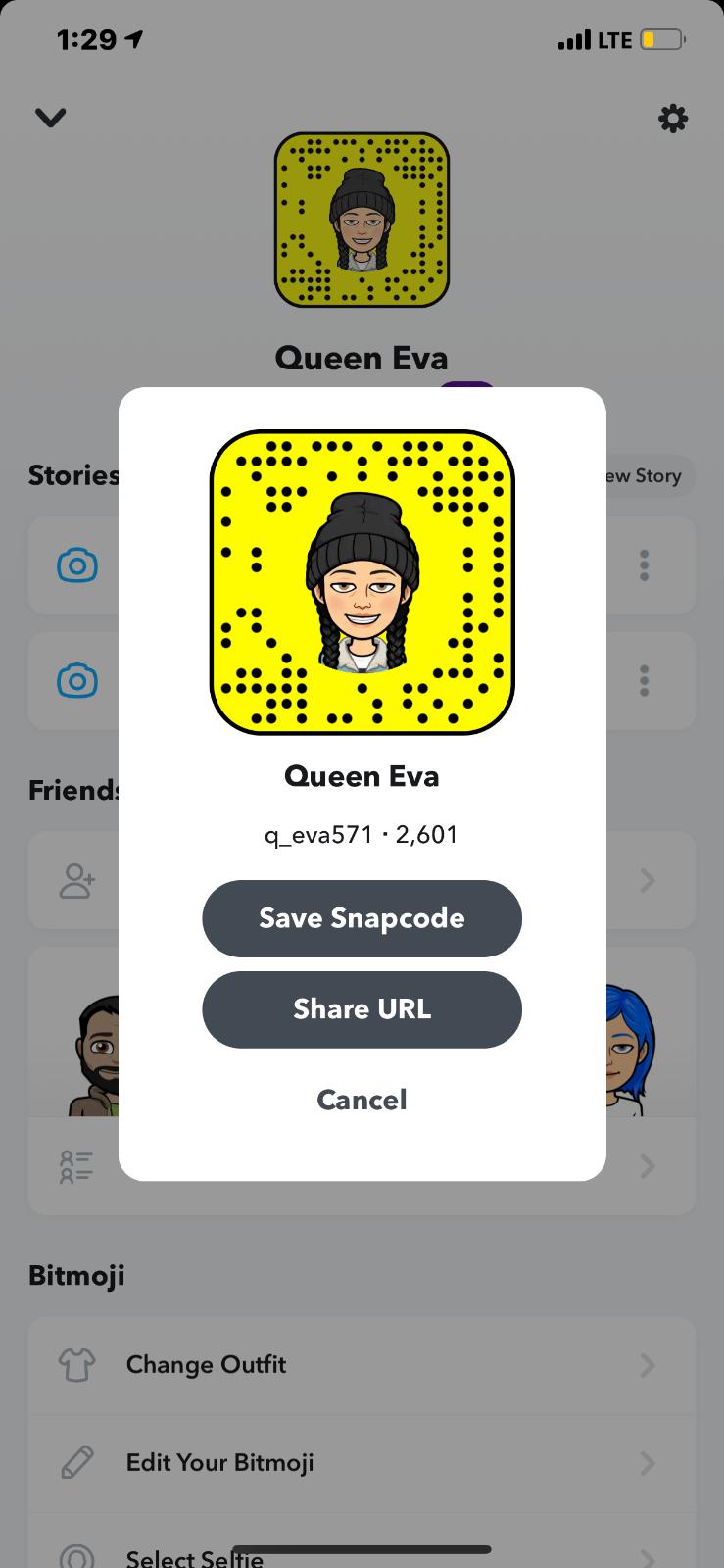Cancel the Snapcode dialog
Screen dimensions: 724x1568
(x=362, y=1100)
